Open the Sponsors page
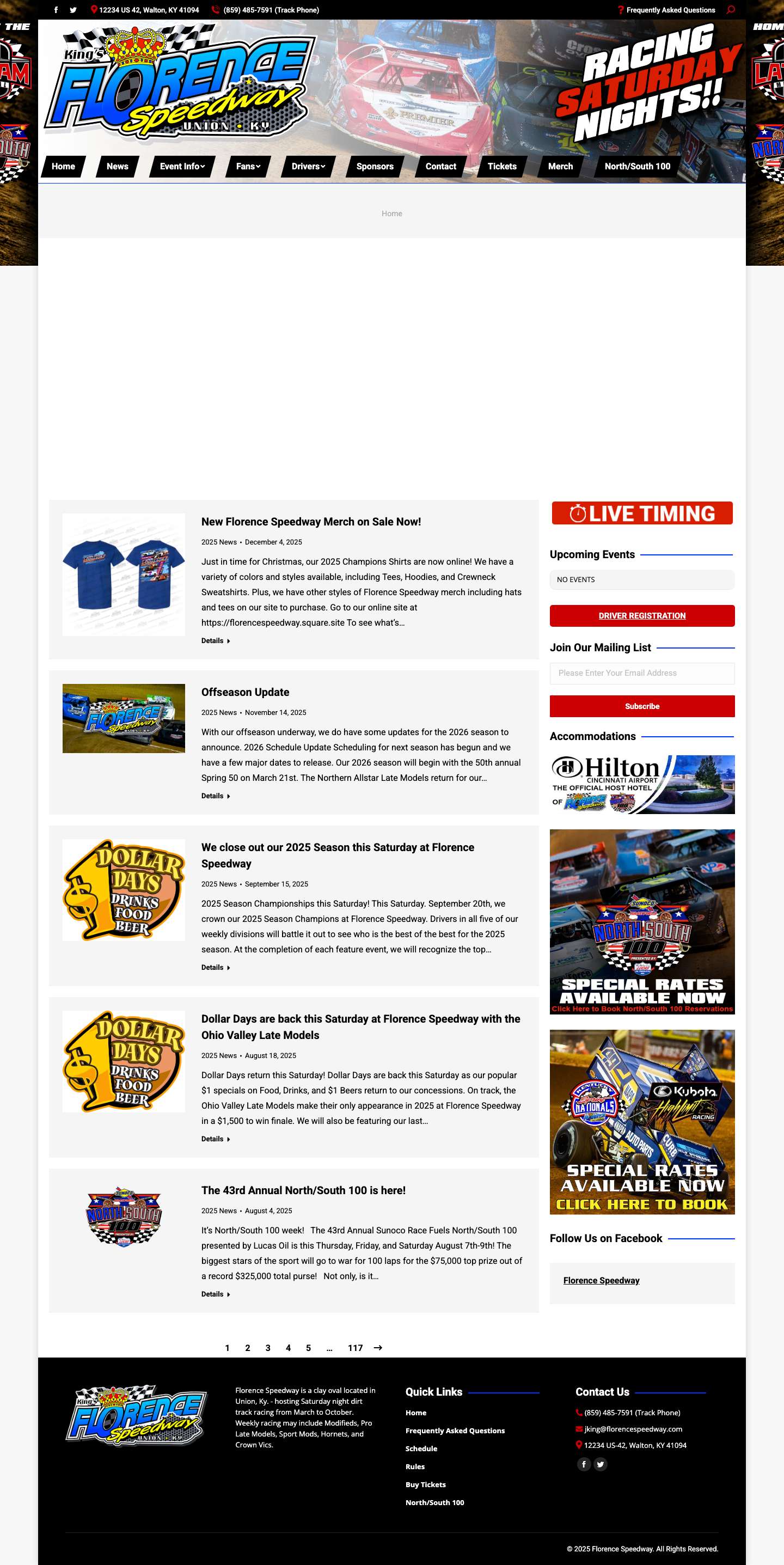This screenshot has width=784, height=1565. click(x=375, y=167)
